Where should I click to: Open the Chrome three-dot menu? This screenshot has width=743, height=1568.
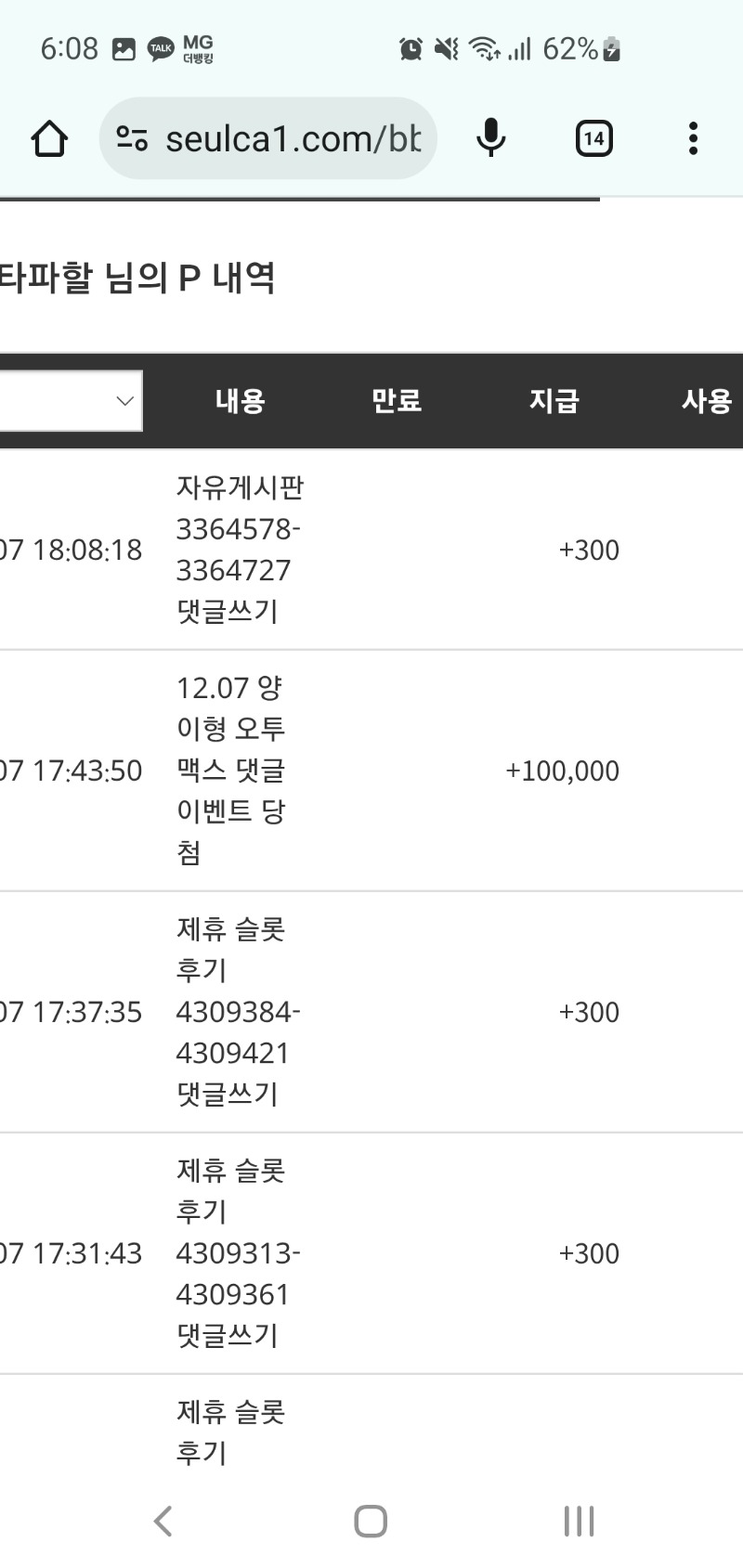692,137
